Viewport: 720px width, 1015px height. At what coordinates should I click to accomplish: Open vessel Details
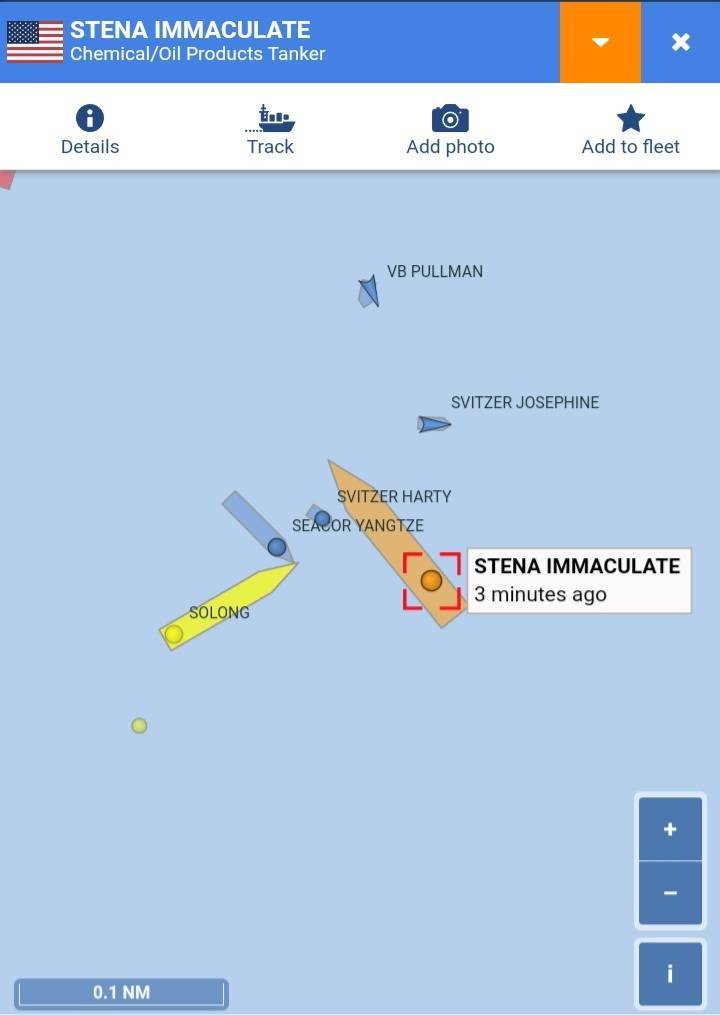tap(90, 130)
